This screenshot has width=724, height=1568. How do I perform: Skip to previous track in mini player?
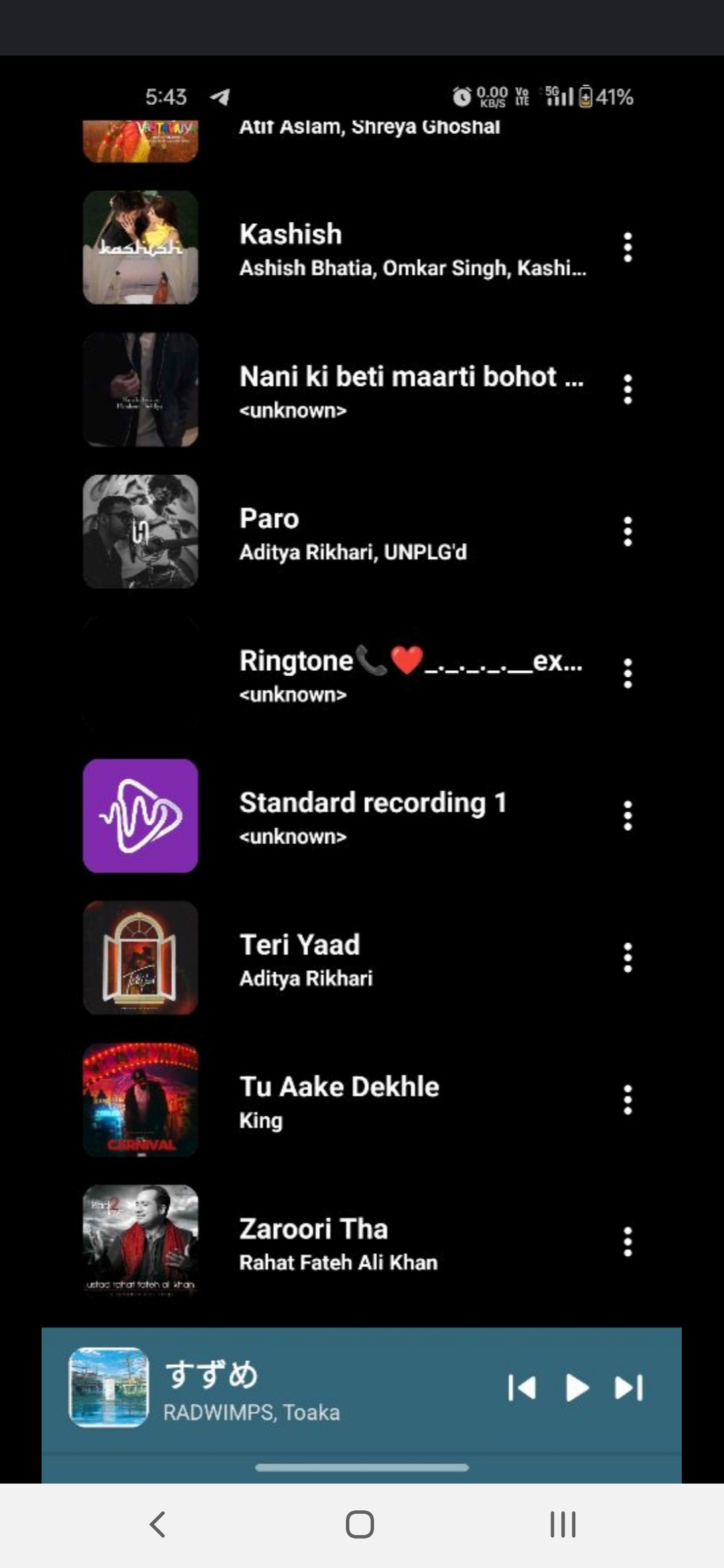pos(522,1388)
